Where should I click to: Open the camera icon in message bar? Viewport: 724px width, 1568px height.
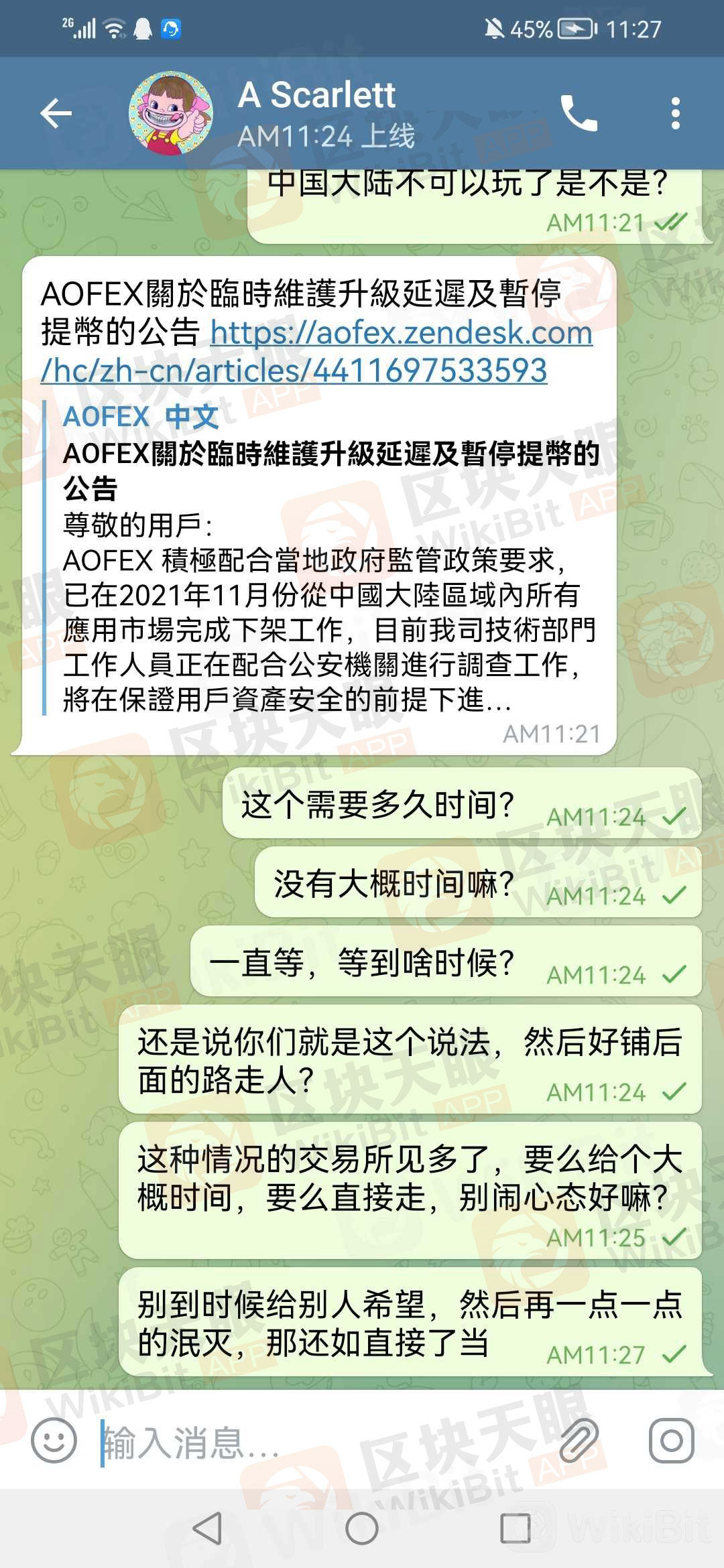pyautogui.click(x=671, y=1440)
